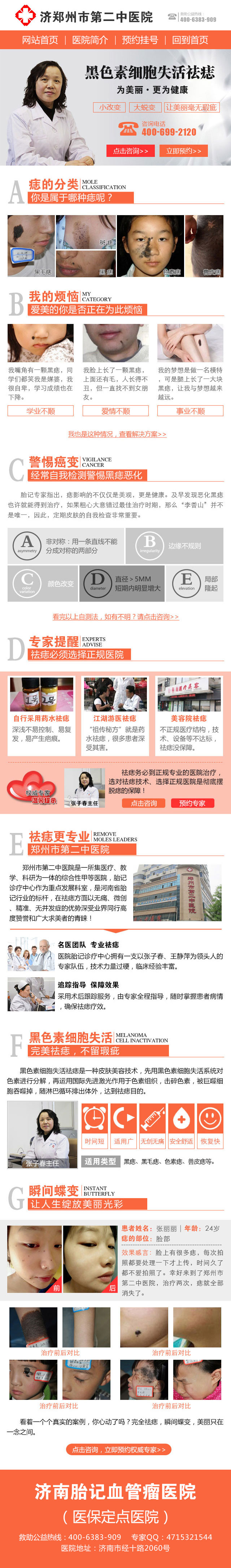Select 回到首页 in the nav bar
Viewport: 231px width, 1568px height.
[x=189, y=40]
